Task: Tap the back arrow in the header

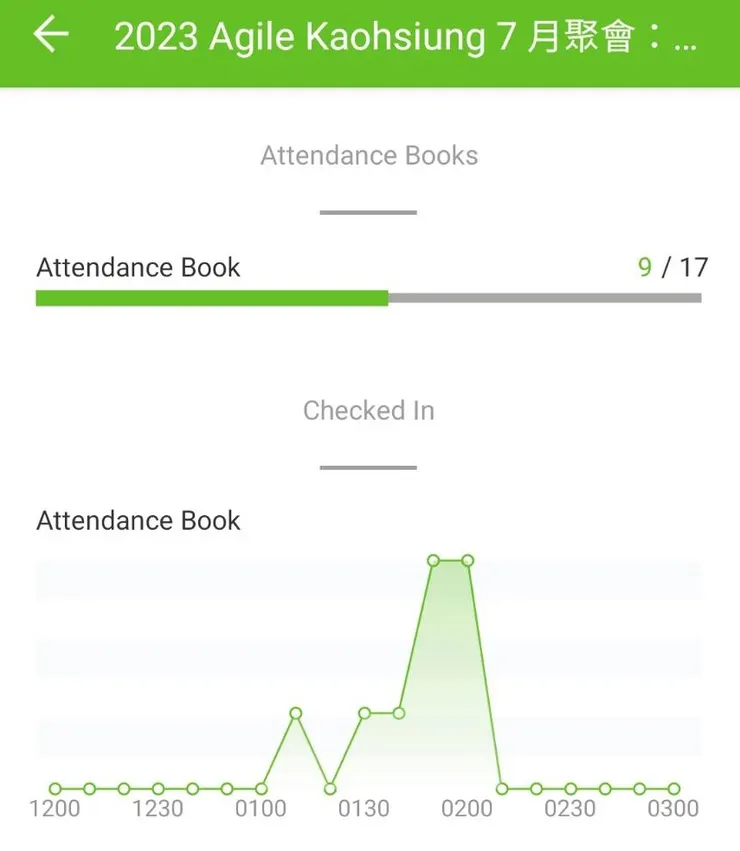Action: point(51,35)
